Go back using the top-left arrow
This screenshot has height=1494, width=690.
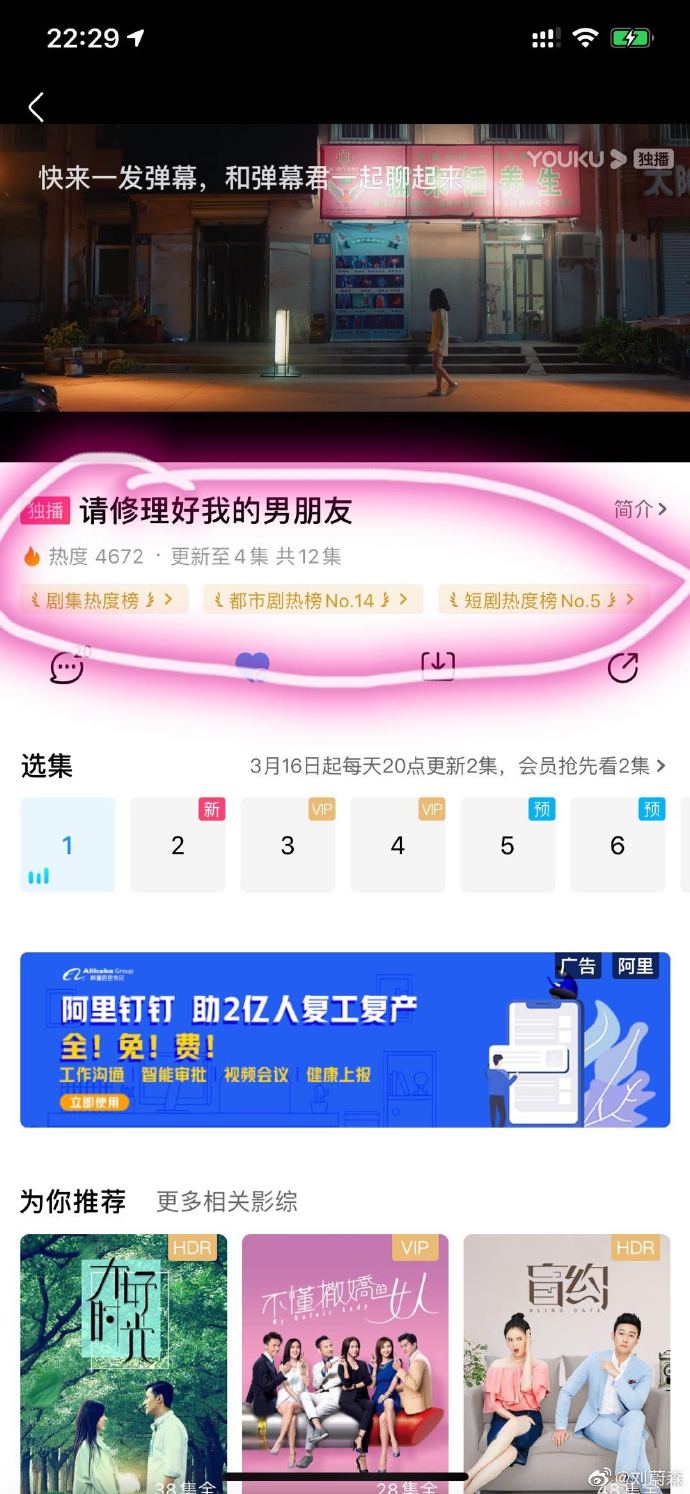36,107
